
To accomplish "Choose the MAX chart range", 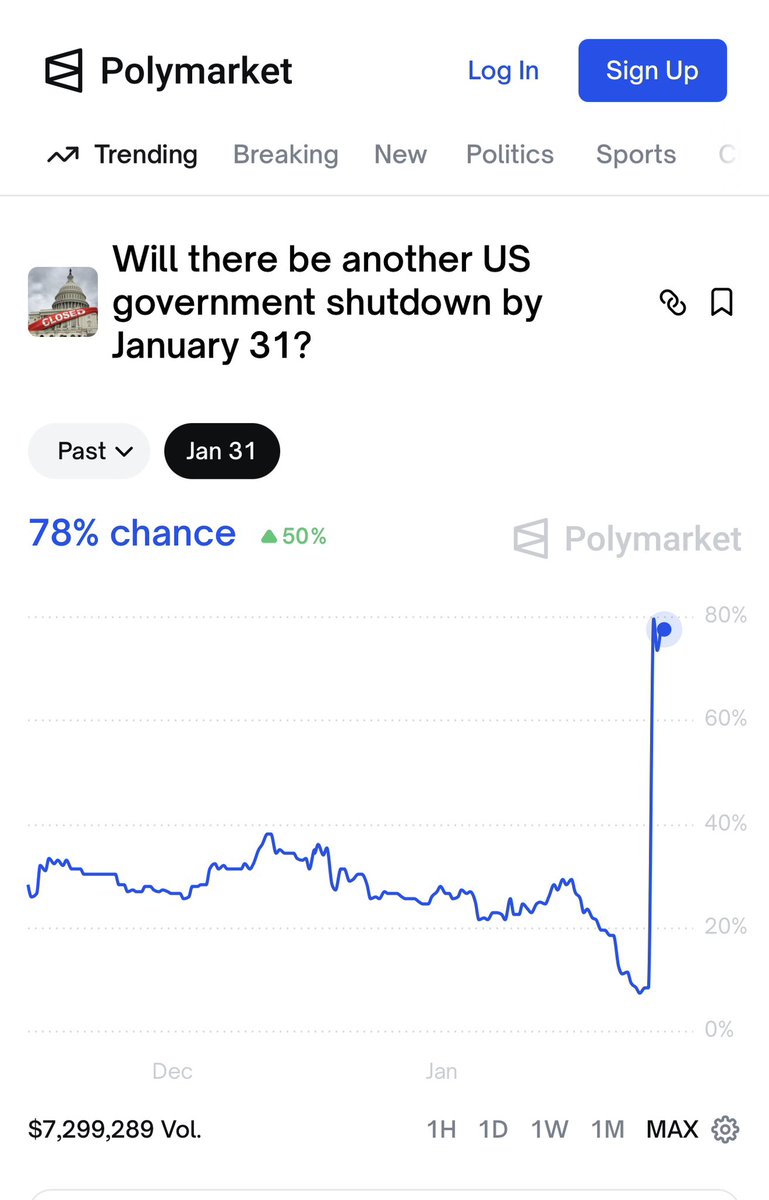I will (672, 1130).
